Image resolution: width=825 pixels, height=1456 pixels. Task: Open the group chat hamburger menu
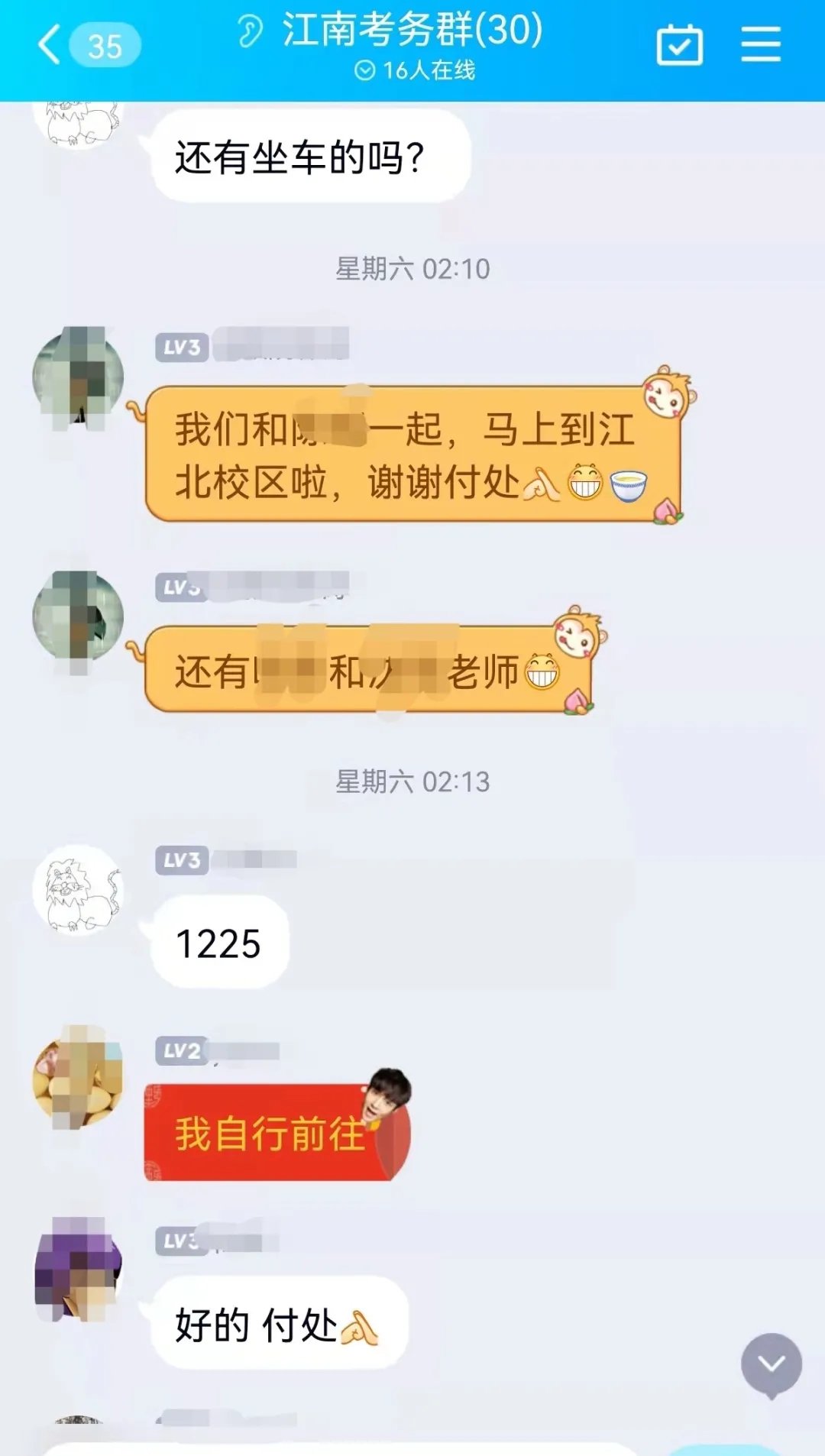761,44
